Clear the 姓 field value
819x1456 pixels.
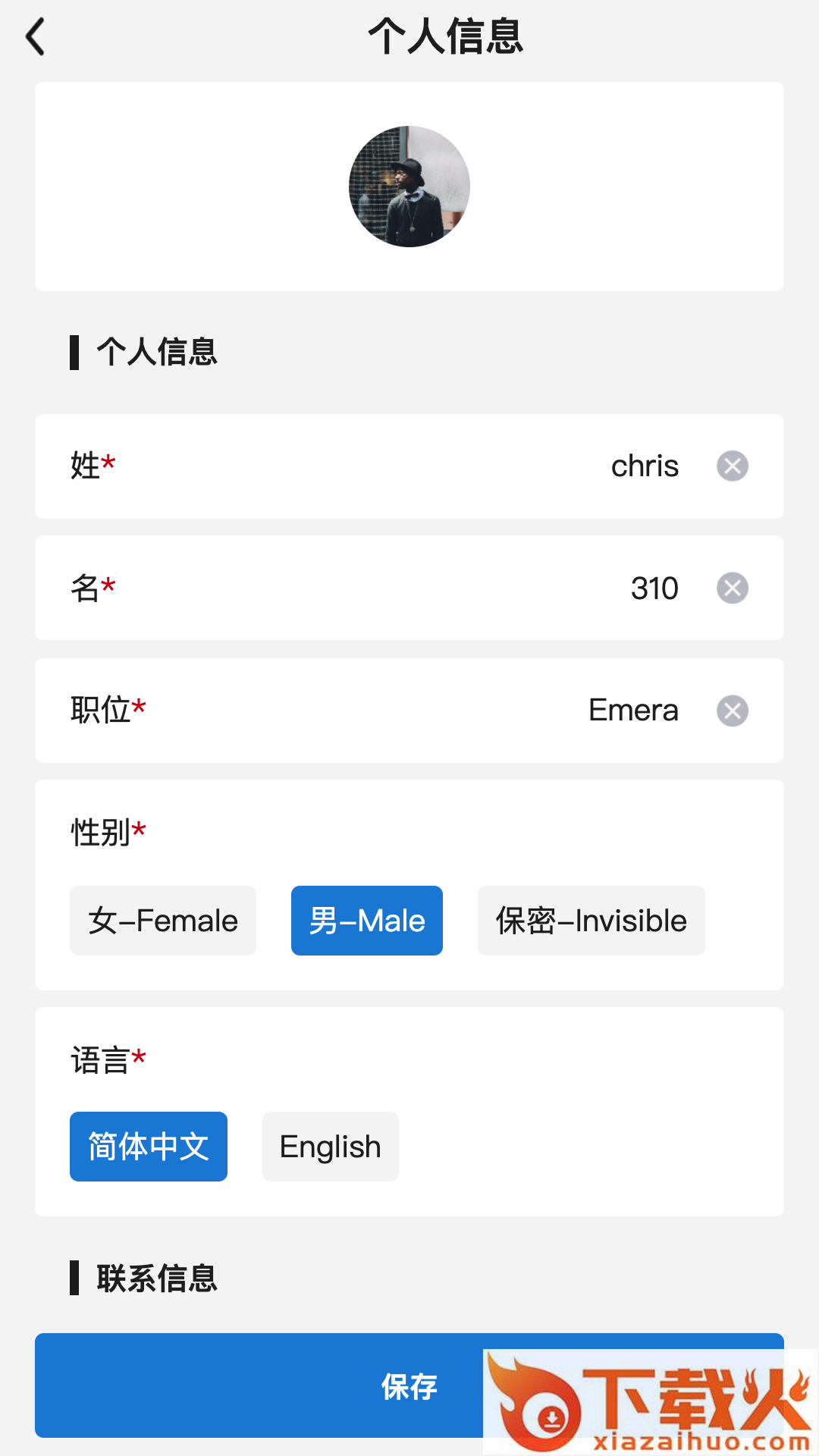click(x=732, y=466)
